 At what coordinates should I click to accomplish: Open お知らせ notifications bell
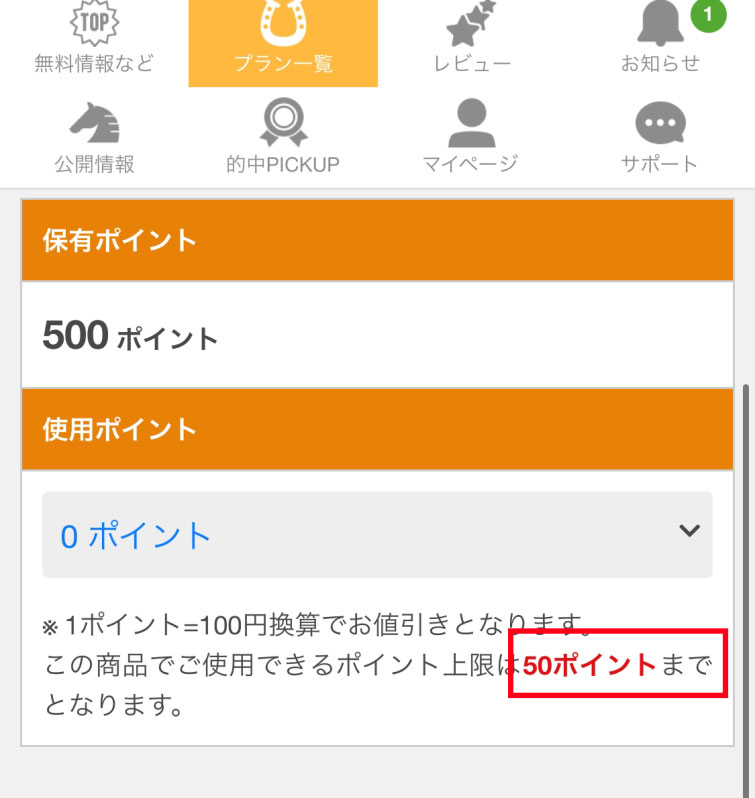pyautogui.click(x=660, y=40)
